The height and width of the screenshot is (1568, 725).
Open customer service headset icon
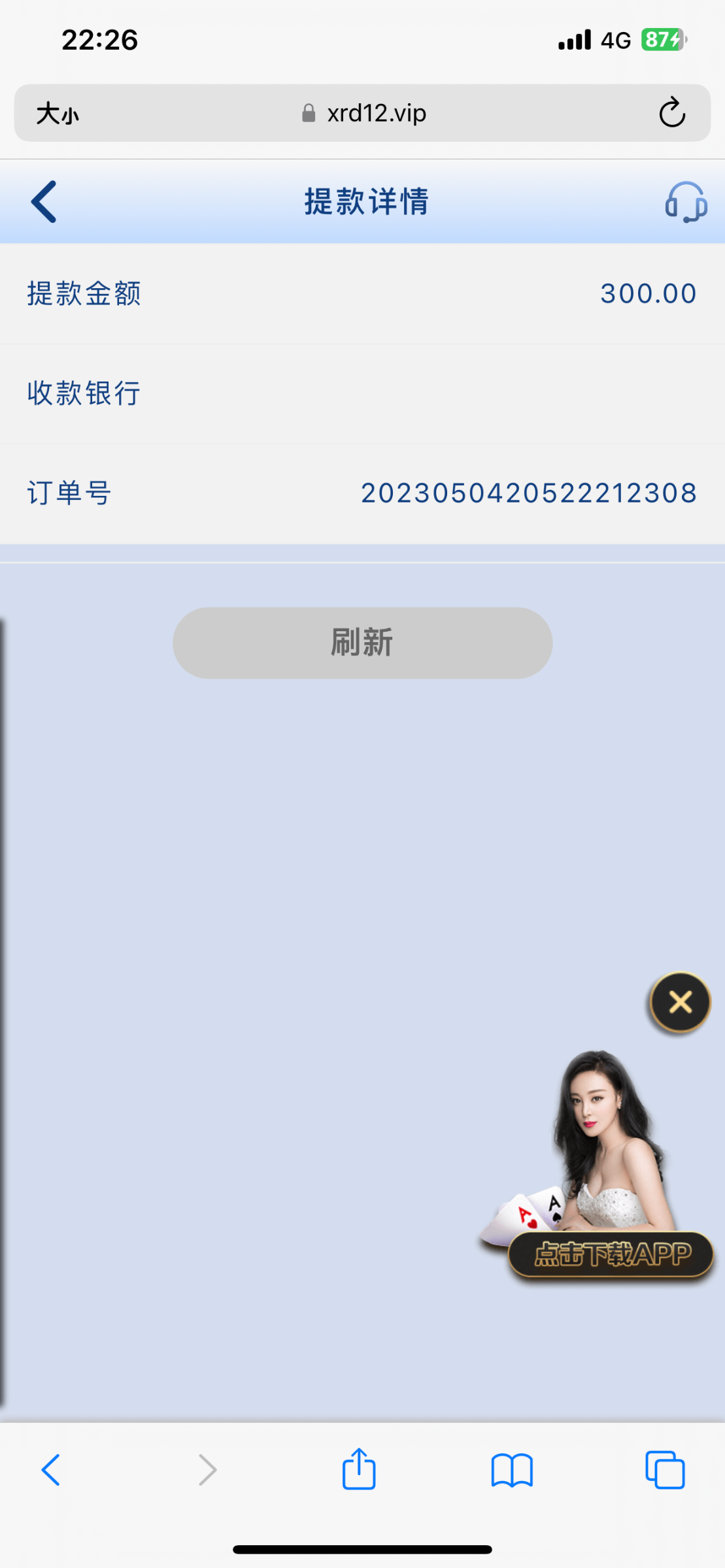pos(685,202)
